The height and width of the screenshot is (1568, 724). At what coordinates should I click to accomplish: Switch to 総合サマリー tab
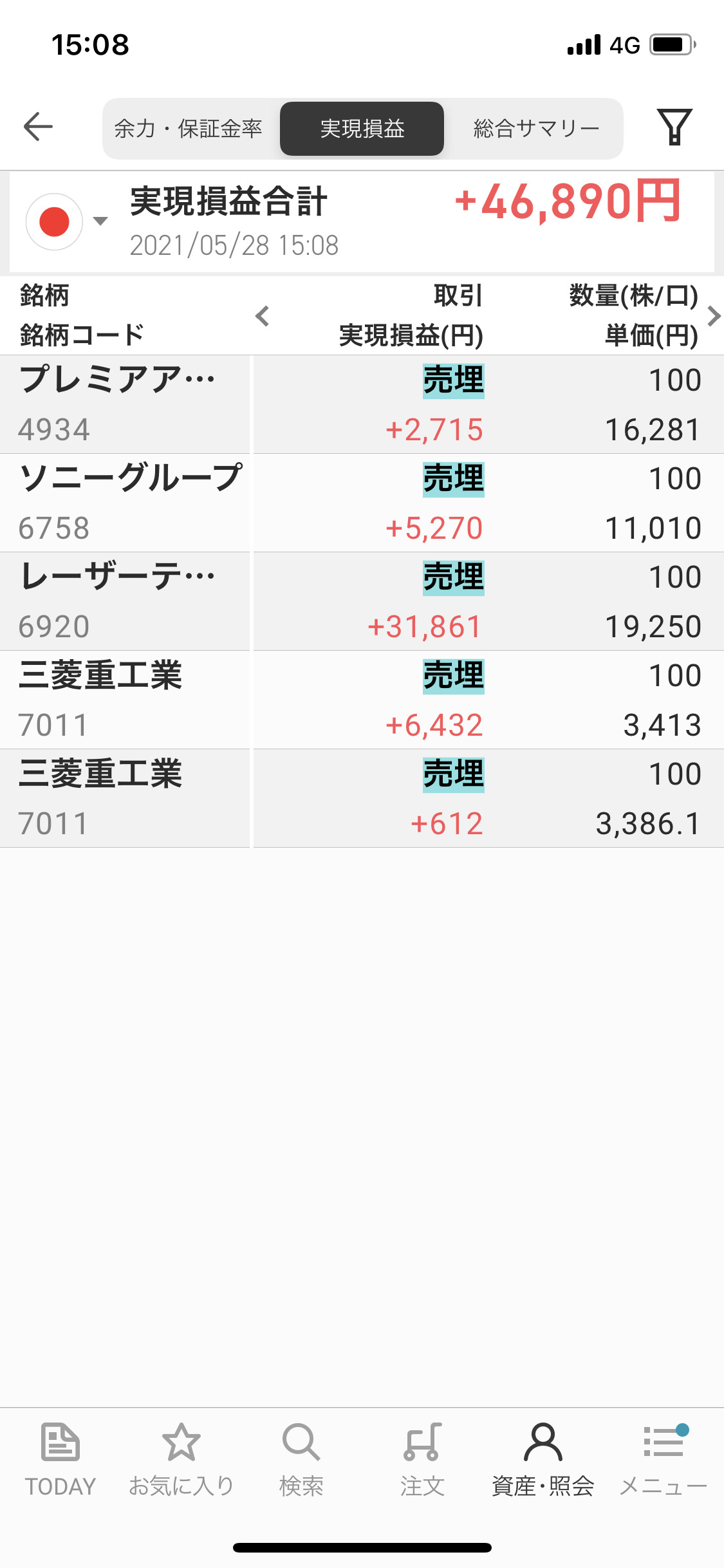click(x=535, y=129)
